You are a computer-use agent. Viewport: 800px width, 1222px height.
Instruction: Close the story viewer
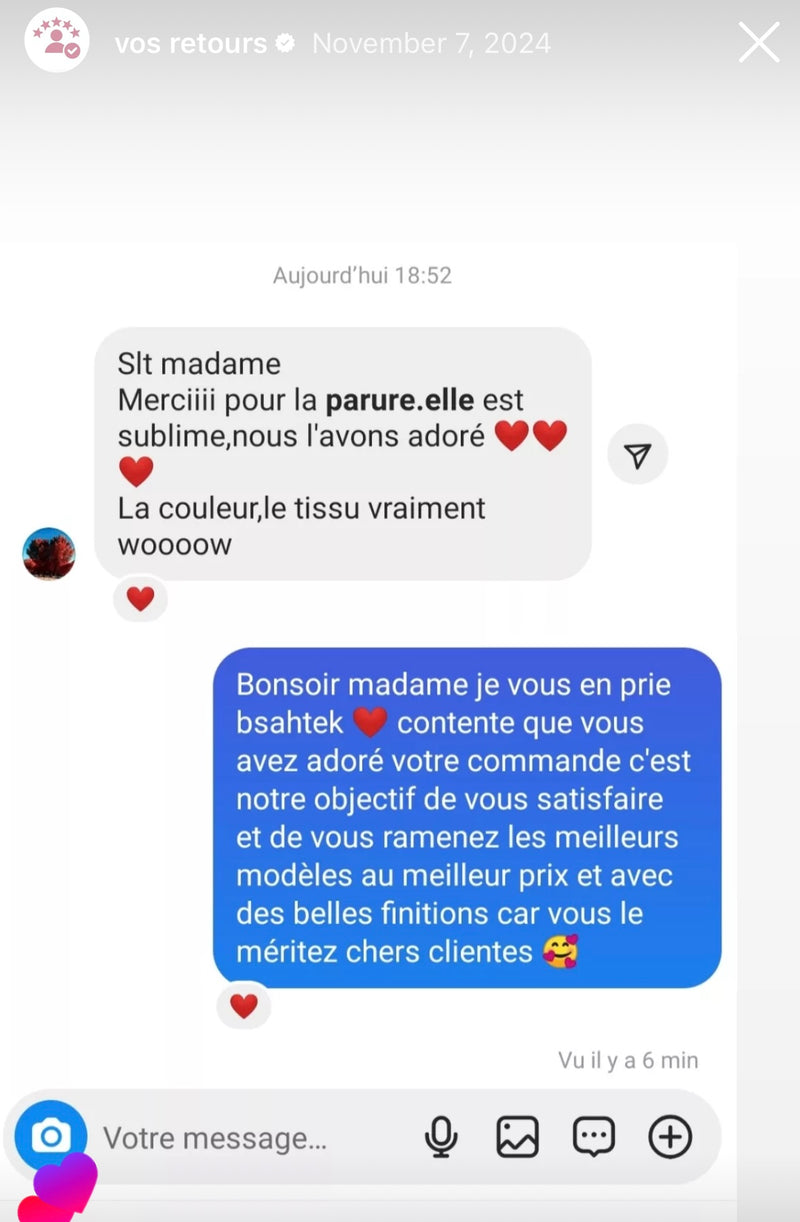pos(758,43)
